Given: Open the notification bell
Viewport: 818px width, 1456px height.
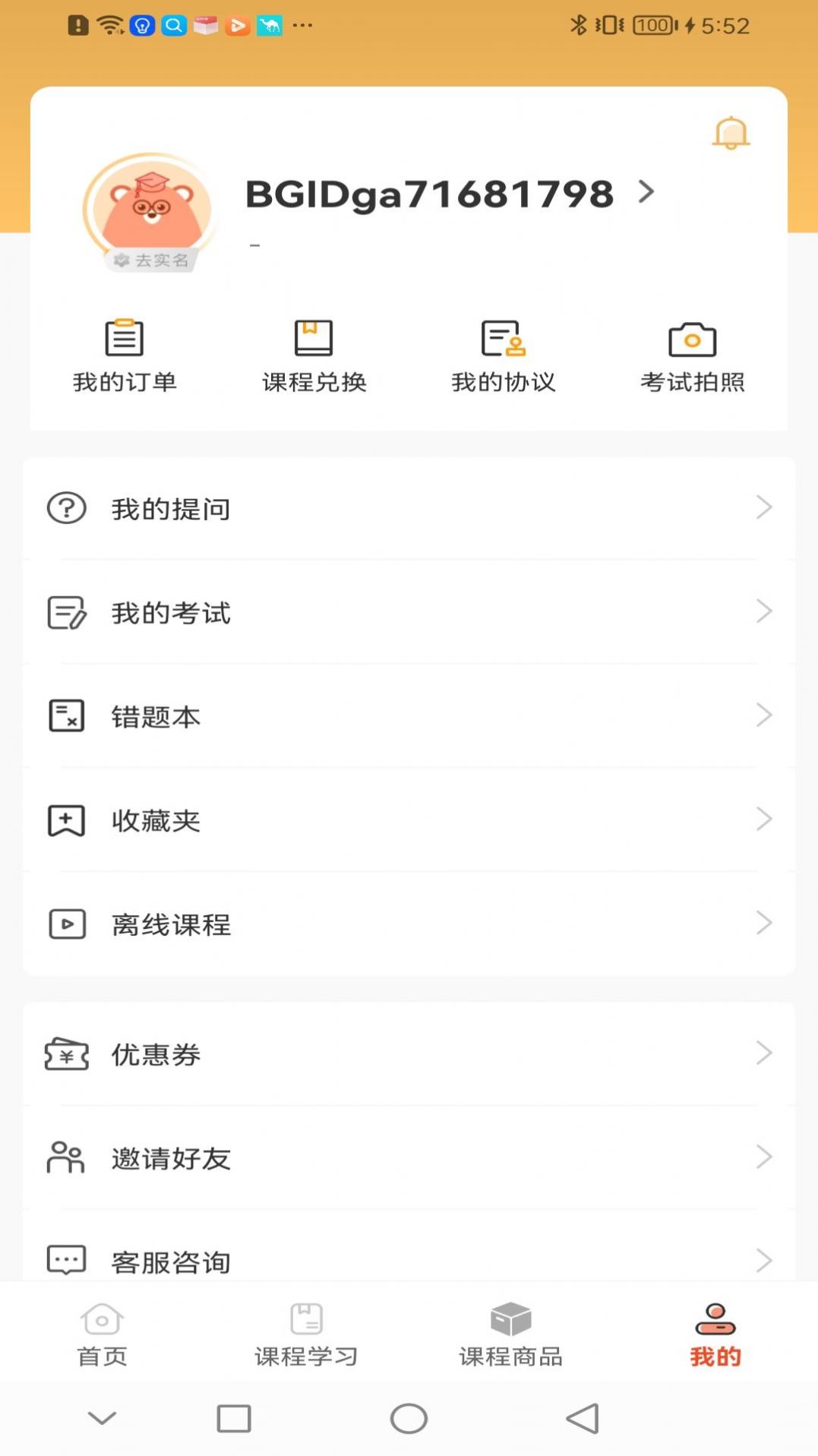Looking at the screenshot, I should [x=730, y=132].
